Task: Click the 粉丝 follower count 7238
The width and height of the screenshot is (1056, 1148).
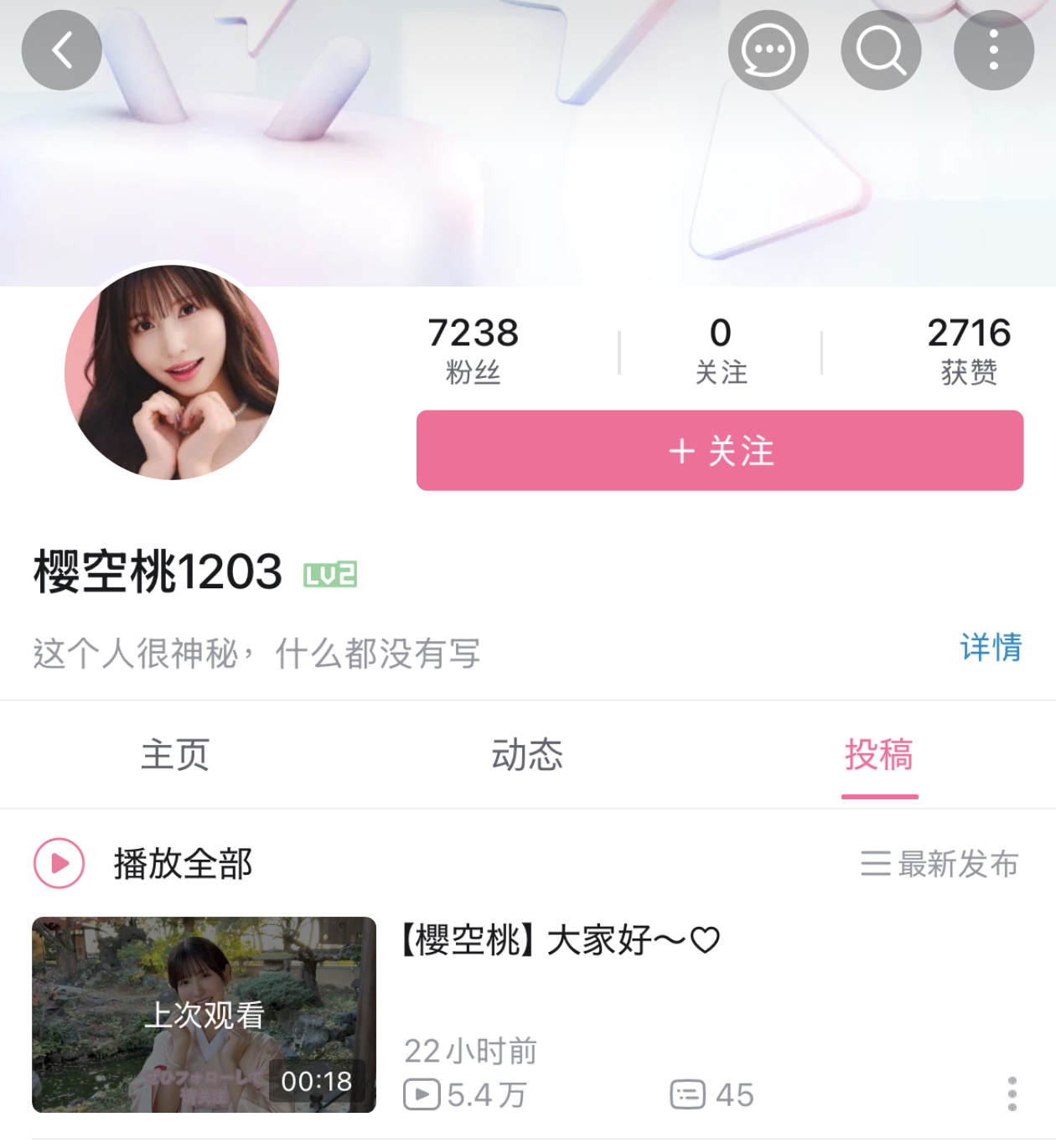Action: pyautogui.click(x=472, y=348)
